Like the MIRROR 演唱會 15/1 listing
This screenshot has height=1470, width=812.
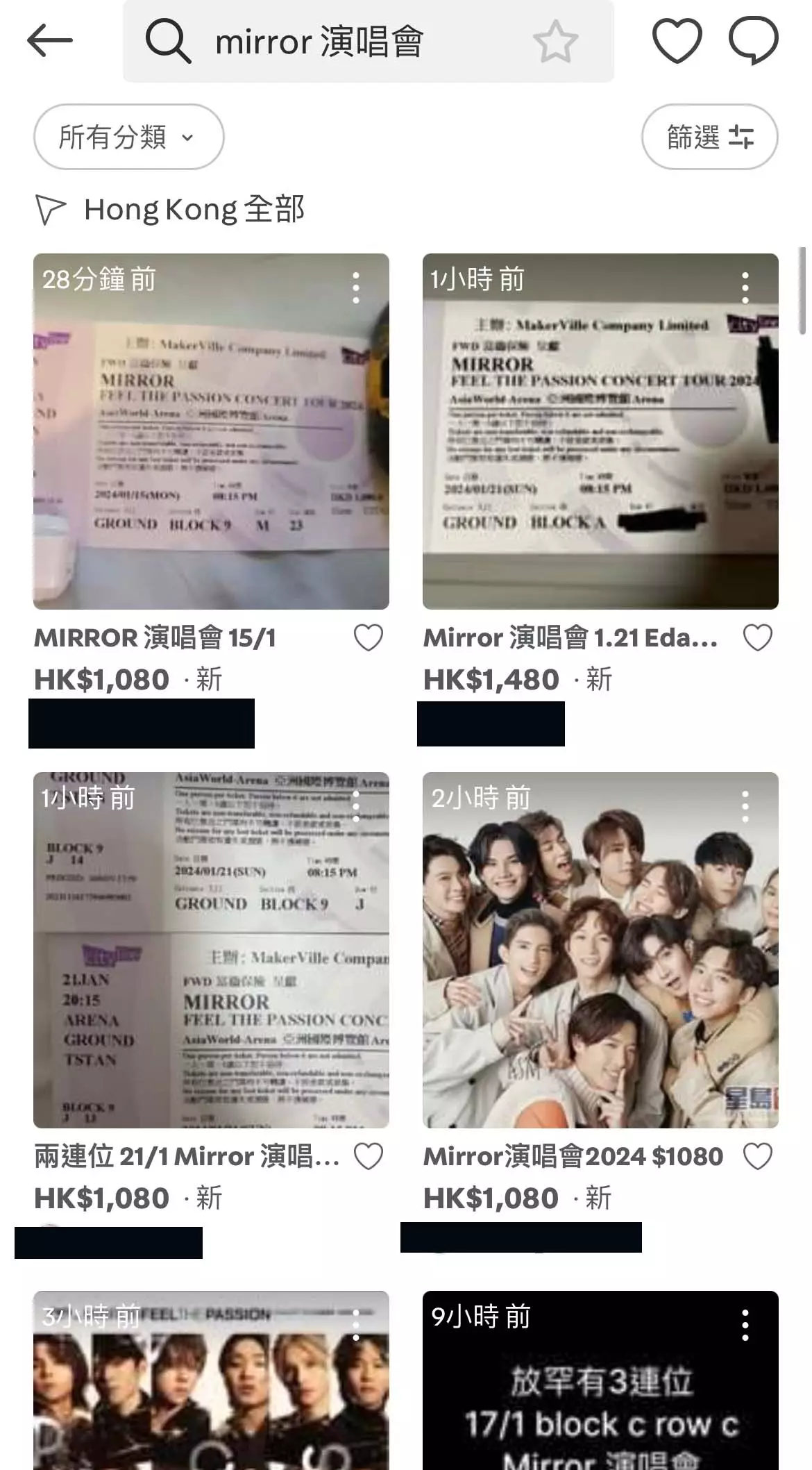point(368,637)
